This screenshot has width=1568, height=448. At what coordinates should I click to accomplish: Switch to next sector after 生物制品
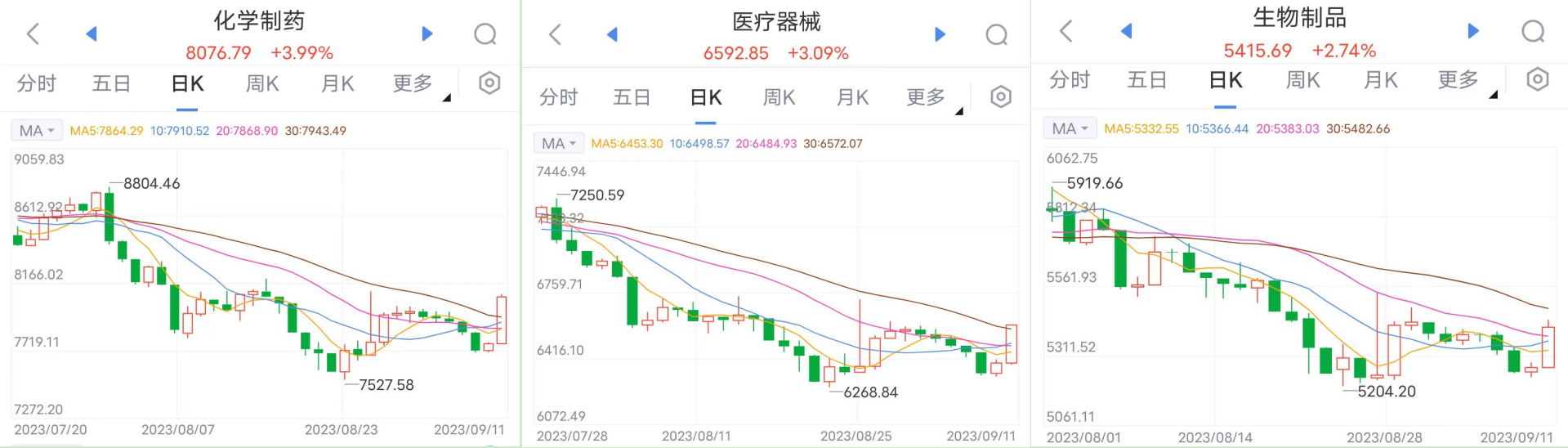[1473, 31]
